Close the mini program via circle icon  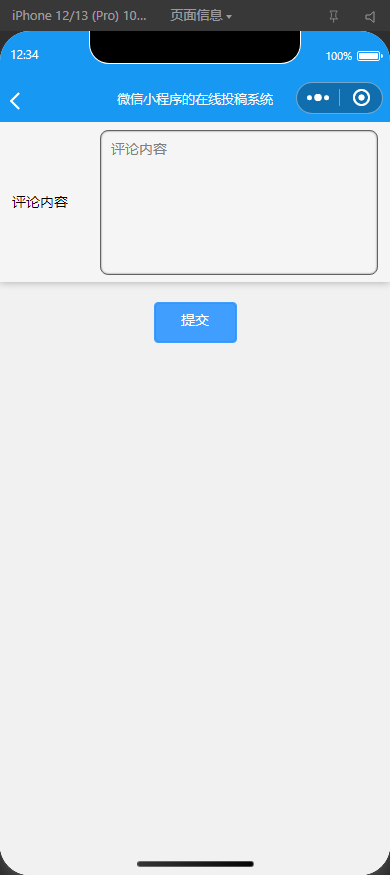point(362,98)
